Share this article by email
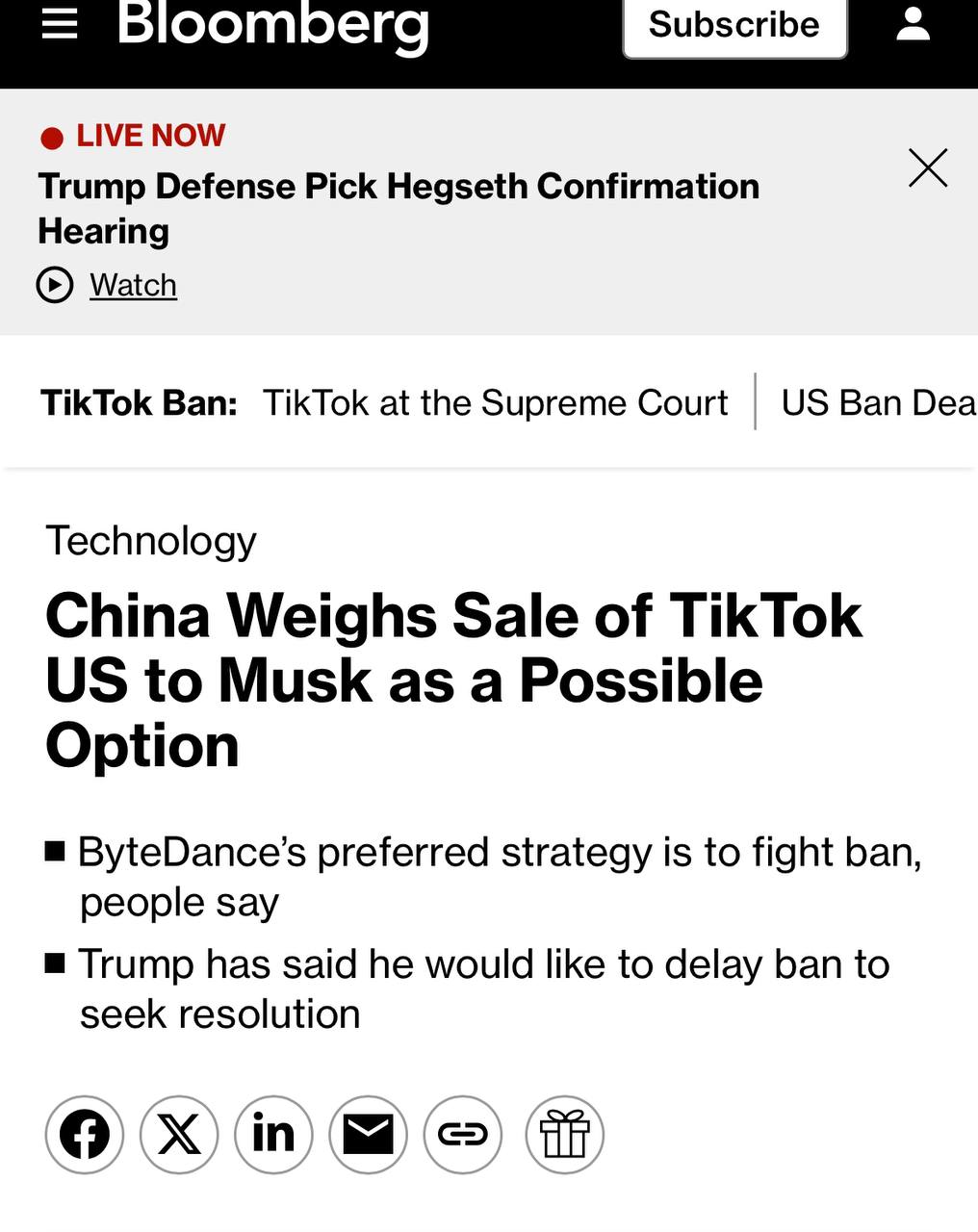Screen dimensions: 978x1232 [368, 1135]
